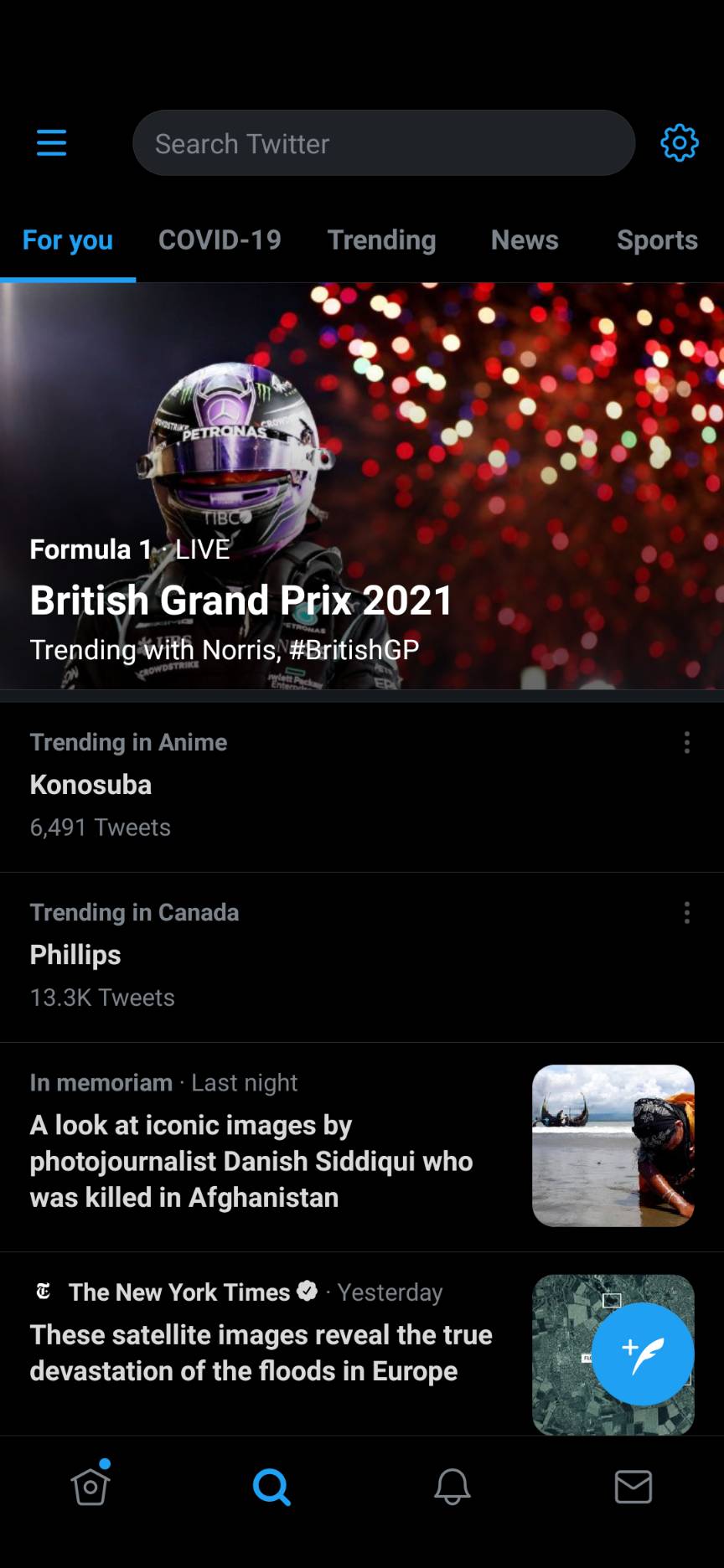Screen dimensions: 724x1568
Task: Switch to the Trending tab
Action: click(381, 240)
